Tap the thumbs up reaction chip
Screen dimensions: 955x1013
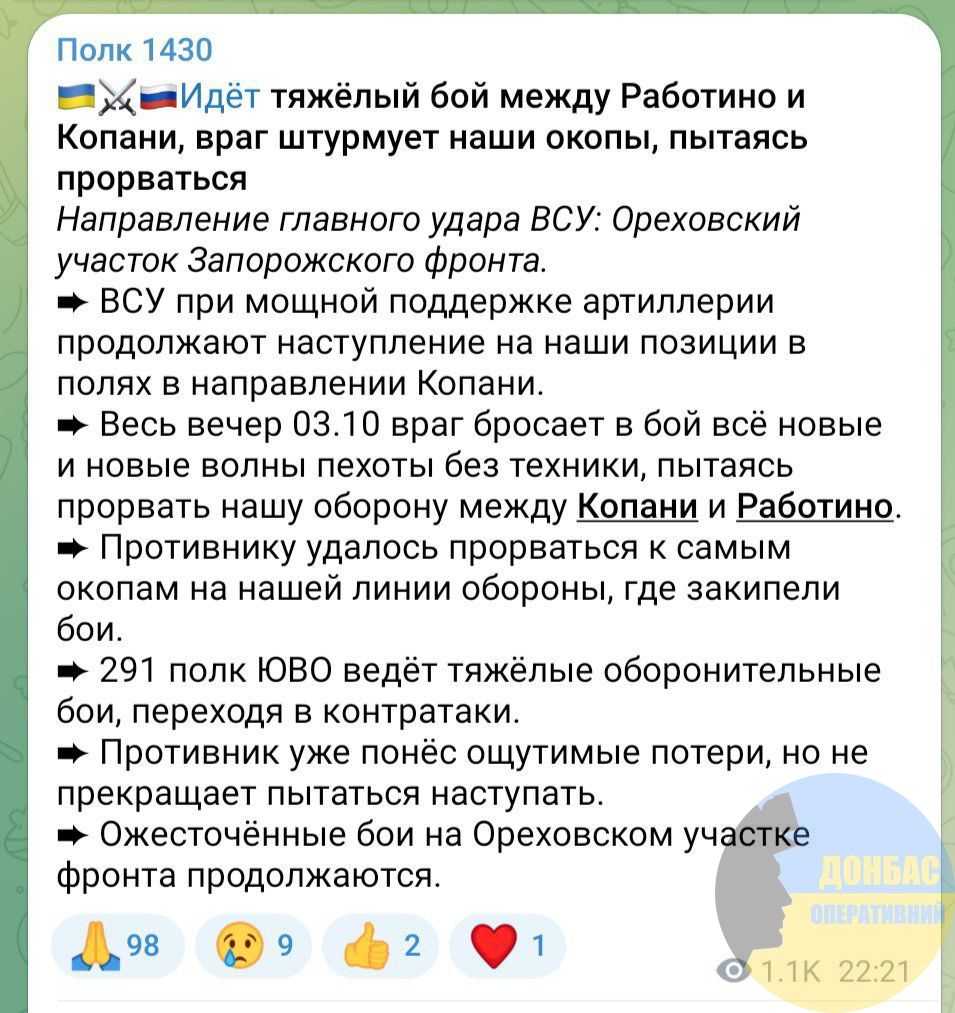pos(381,945)
